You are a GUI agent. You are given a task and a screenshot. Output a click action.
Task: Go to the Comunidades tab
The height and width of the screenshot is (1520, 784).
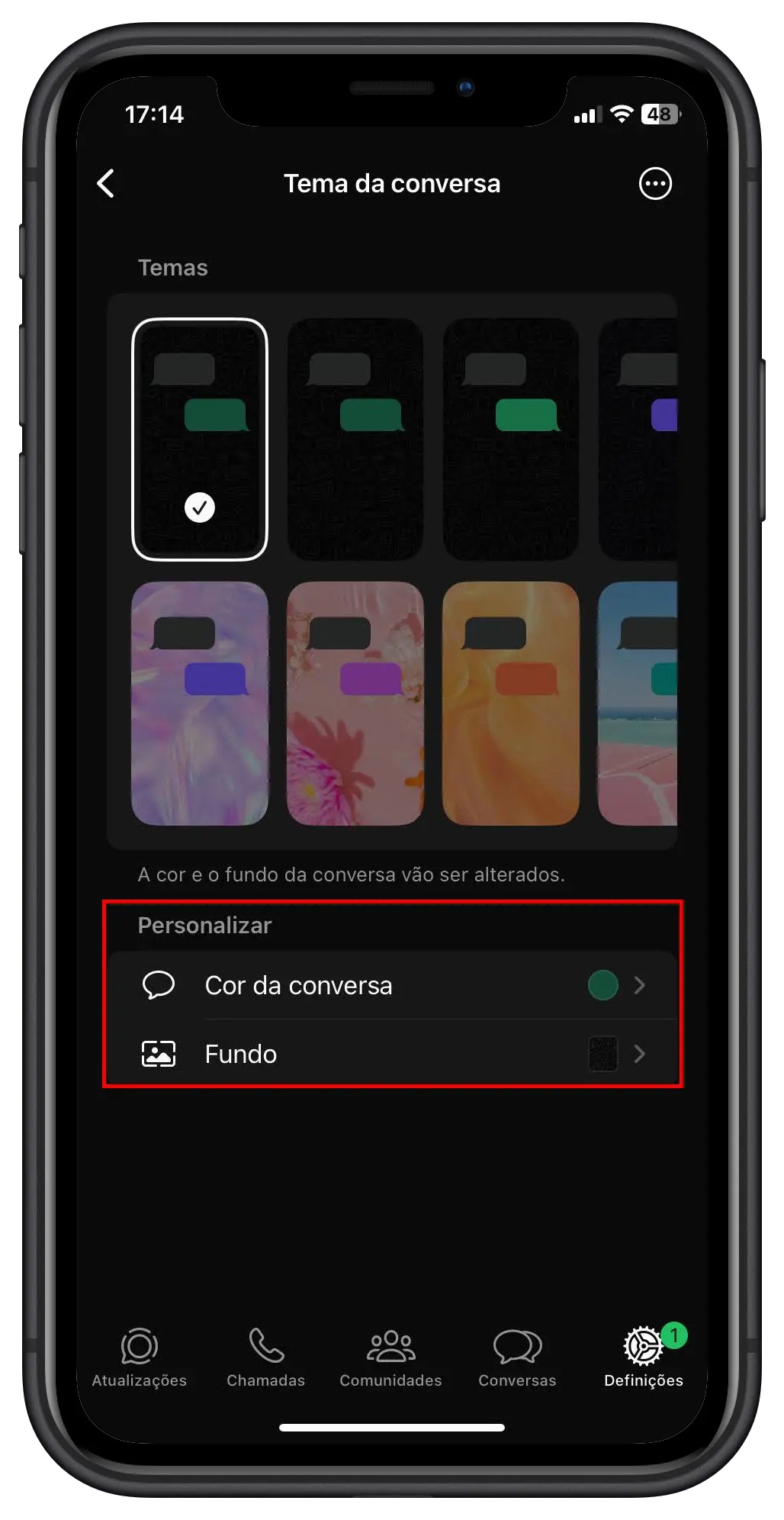point(390,1357)
